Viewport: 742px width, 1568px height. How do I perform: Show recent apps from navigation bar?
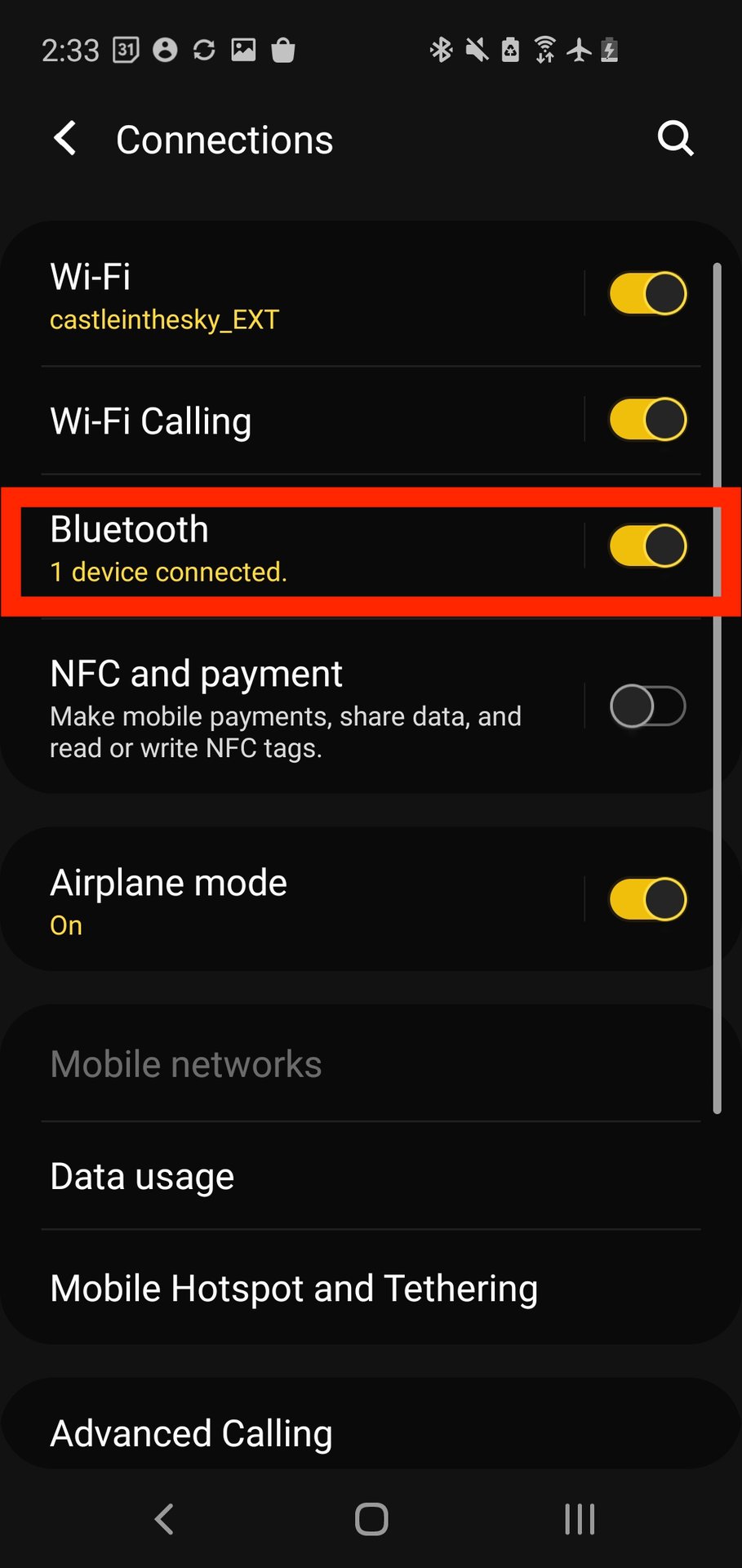click(x=580, y=1519)
